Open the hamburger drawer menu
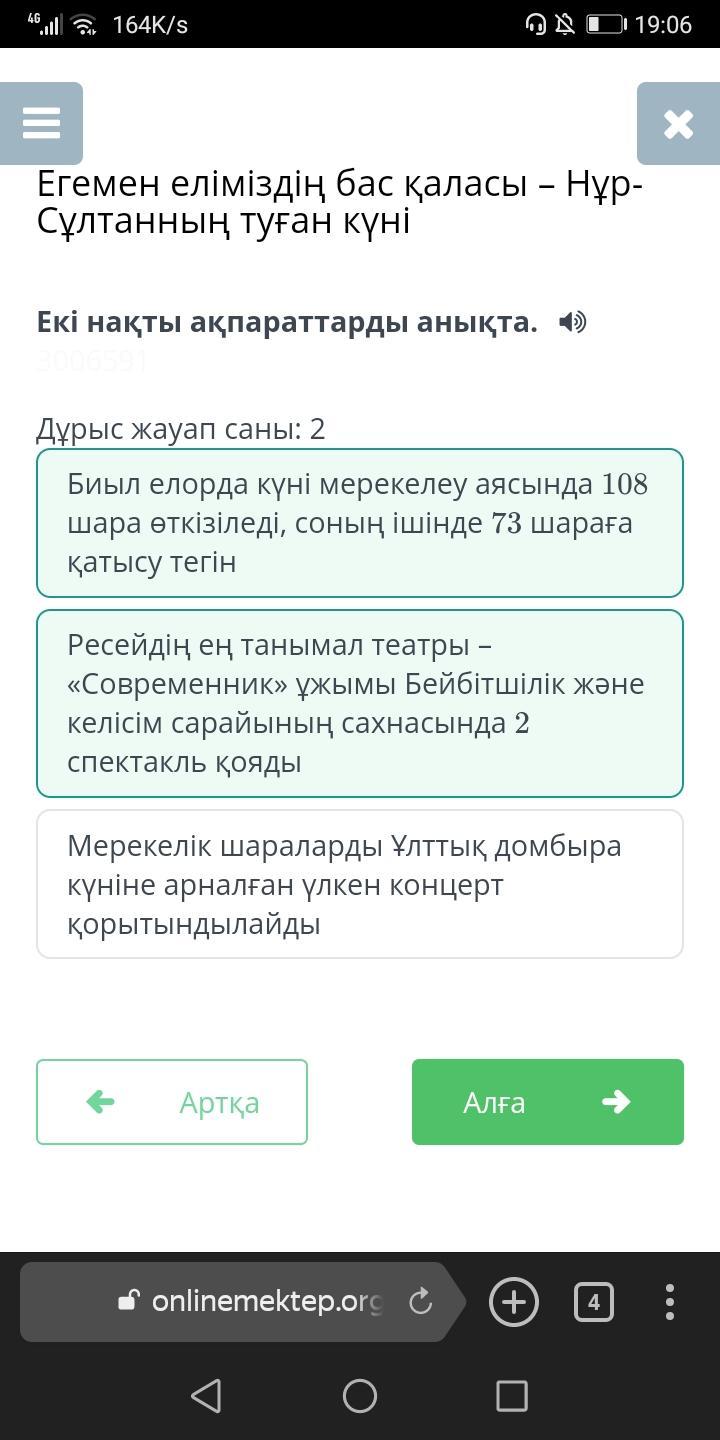The width and height of the screenshot is (720, 1440). tap(41, 123)
